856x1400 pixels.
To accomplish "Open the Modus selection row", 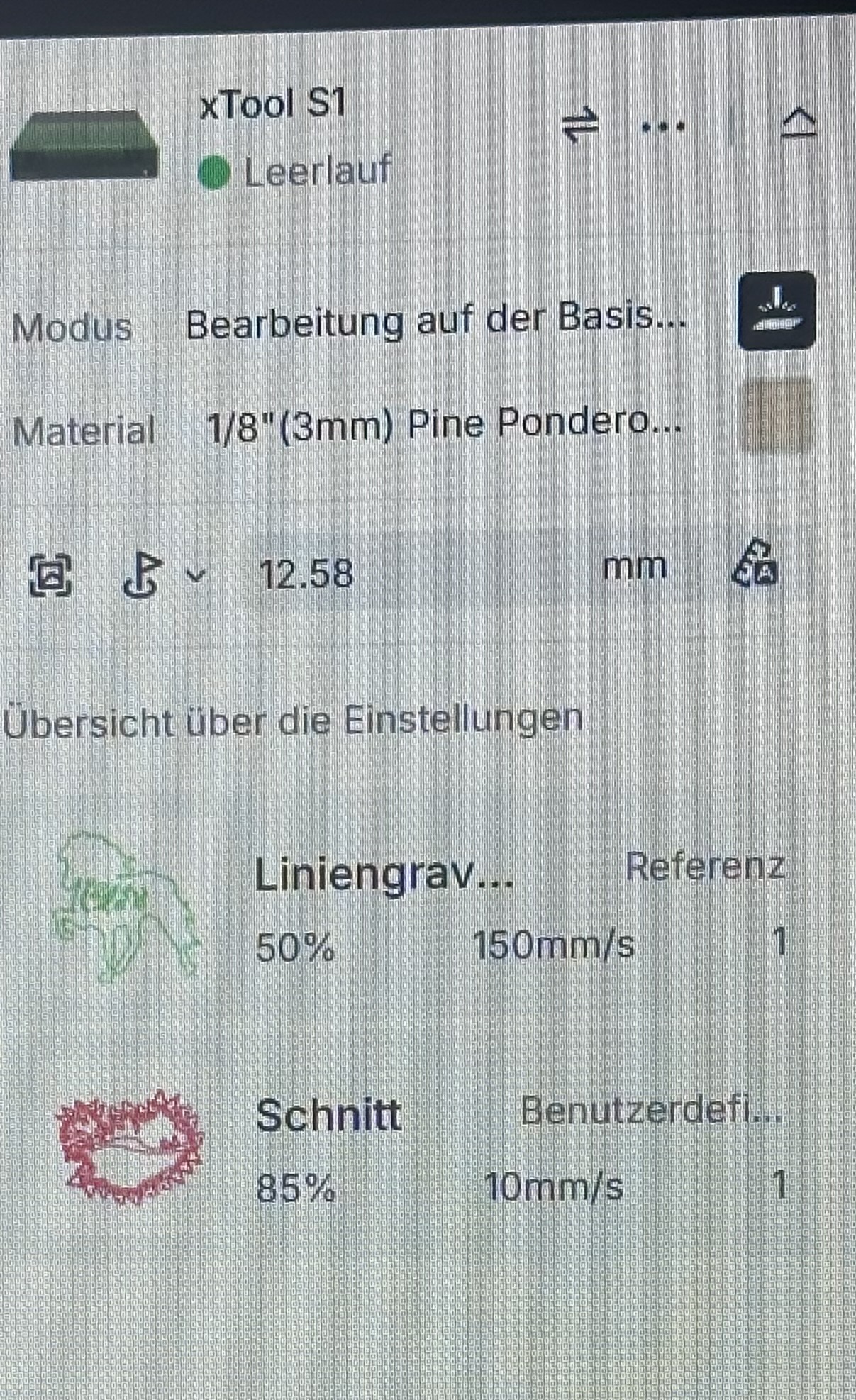I will coord(435,321).
